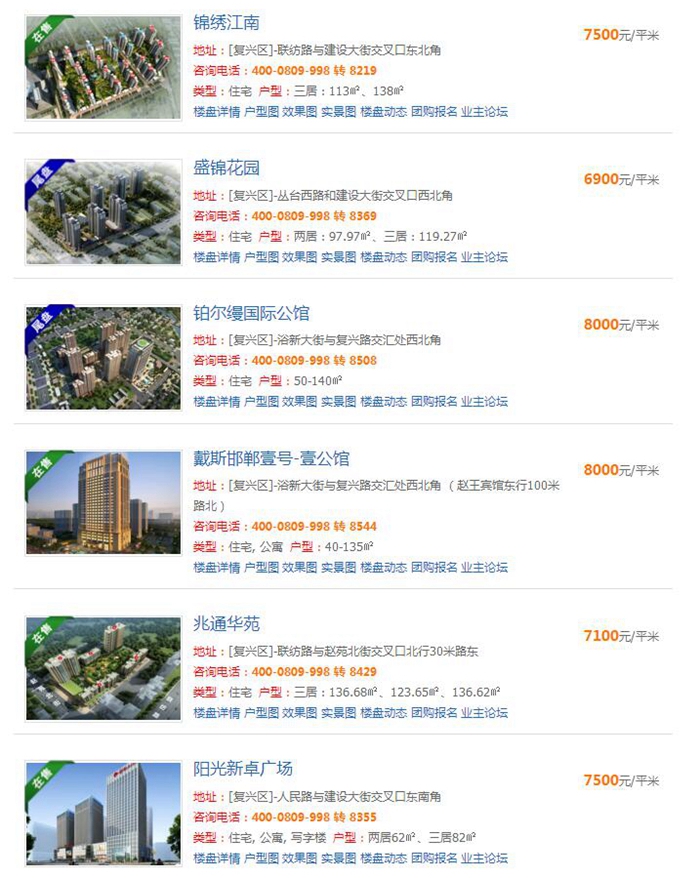The width and height of the screenshot is (700, 878).
Task: Open the 盛锦花园 property photo
Action: tap(103, 212)
